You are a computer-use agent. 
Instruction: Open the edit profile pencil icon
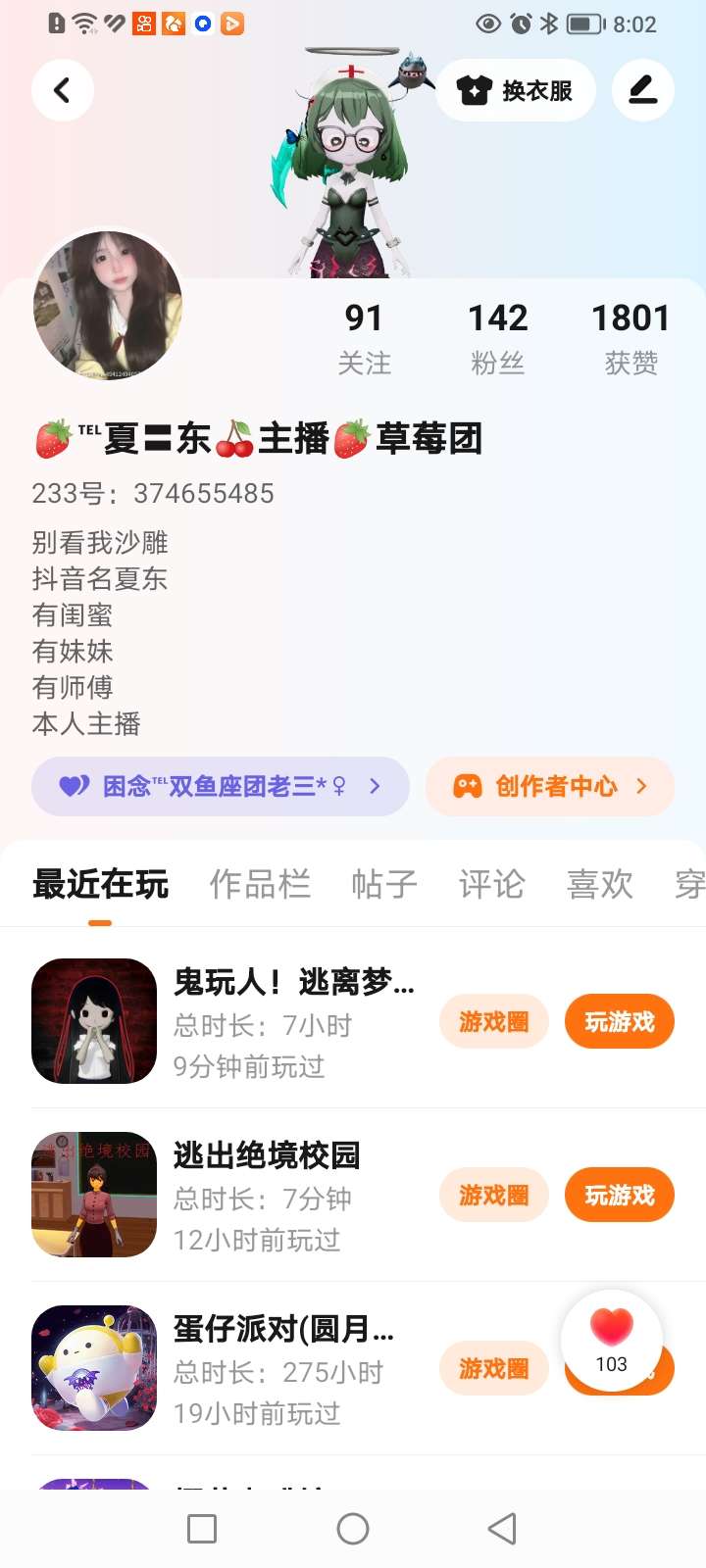643,90
